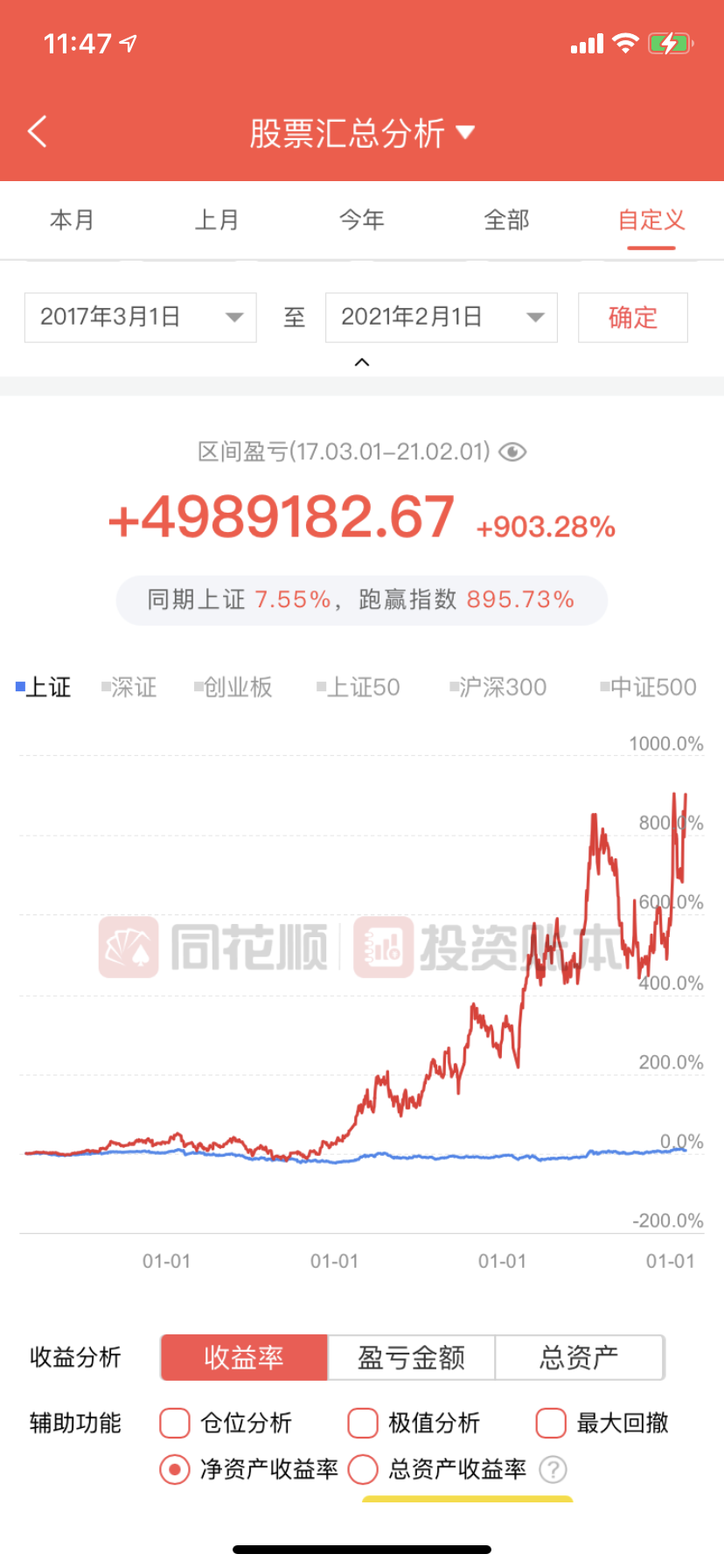Open the end date picker 2021年2月1日
The width and height of the screenshot is (724, 1568).
click(x=441, y=317)
